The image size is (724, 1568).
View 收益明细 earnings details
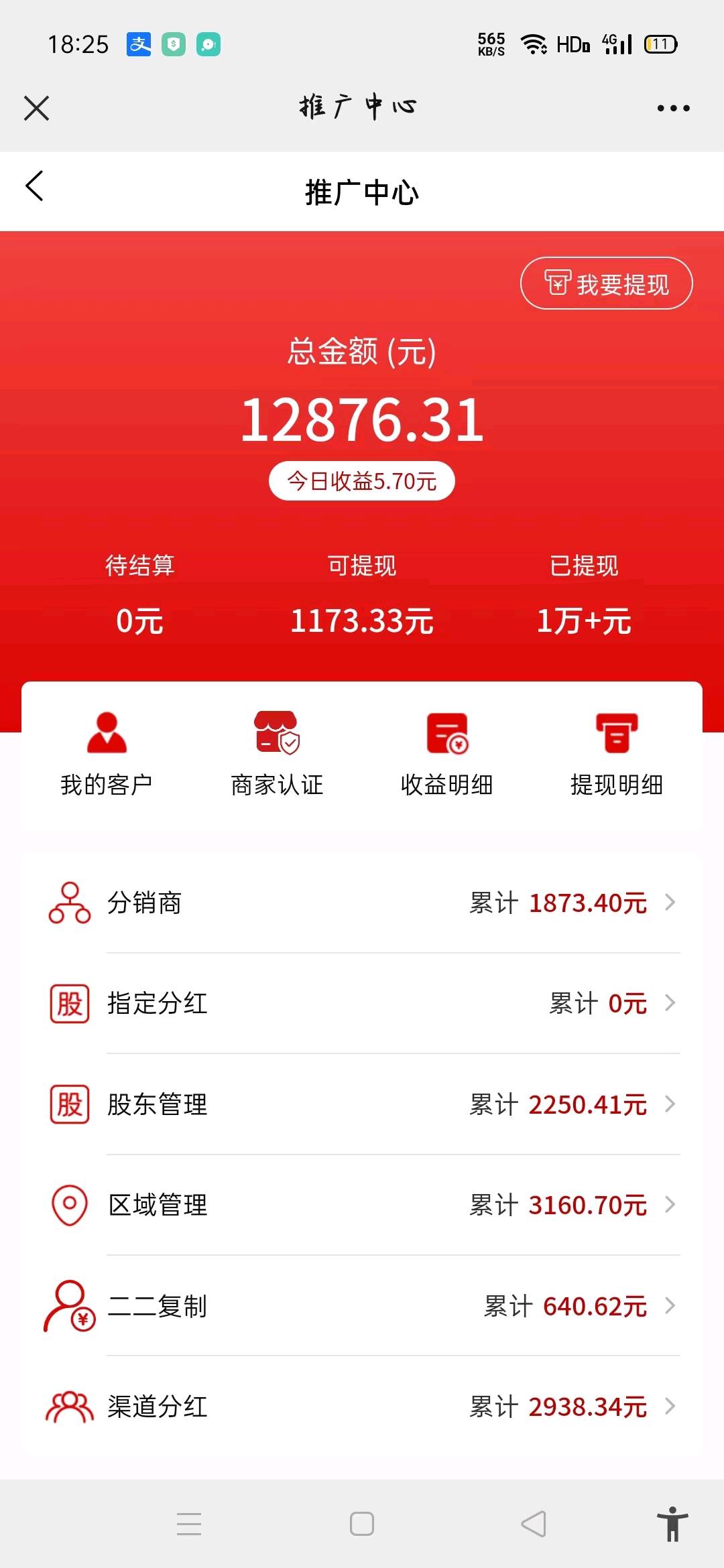click(446, 754)
